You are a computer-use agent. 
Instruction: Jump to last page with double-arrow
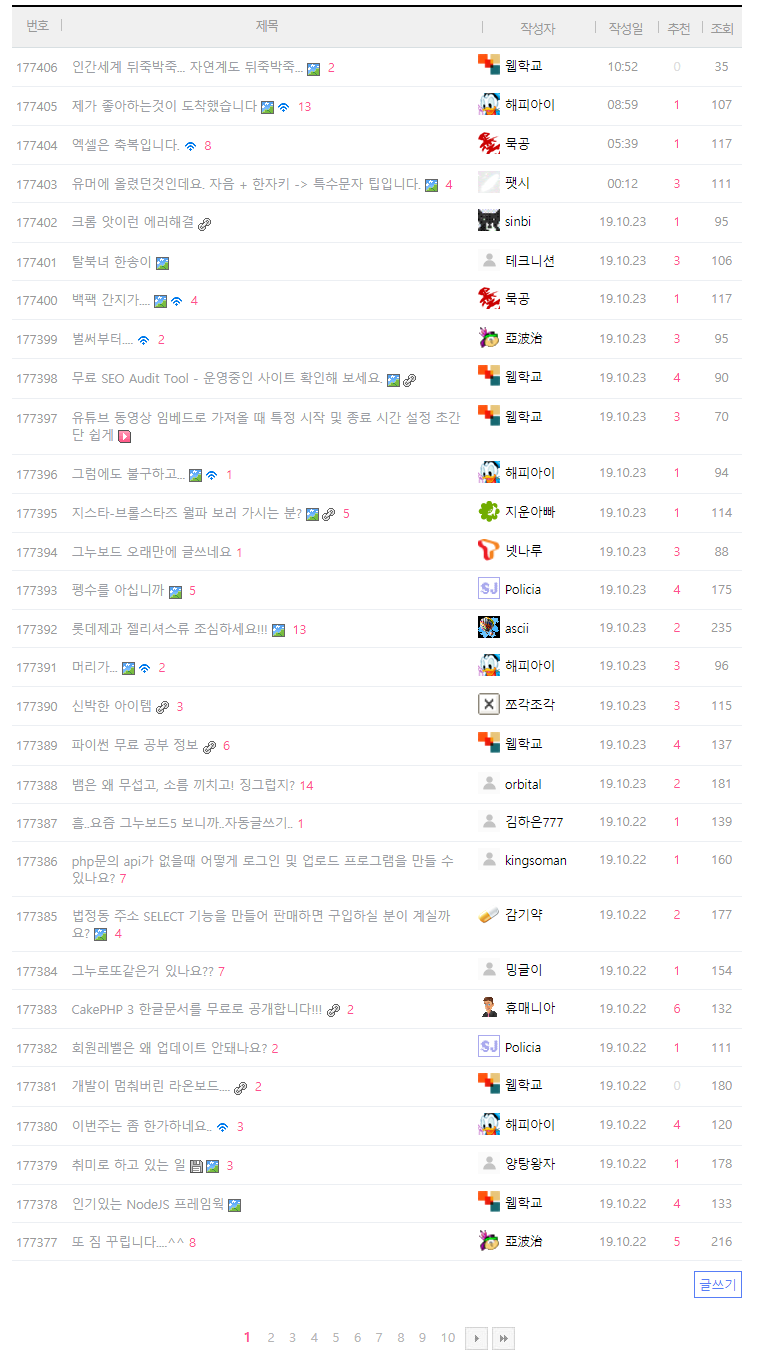pyautogui.click(x=503, y=1338)
